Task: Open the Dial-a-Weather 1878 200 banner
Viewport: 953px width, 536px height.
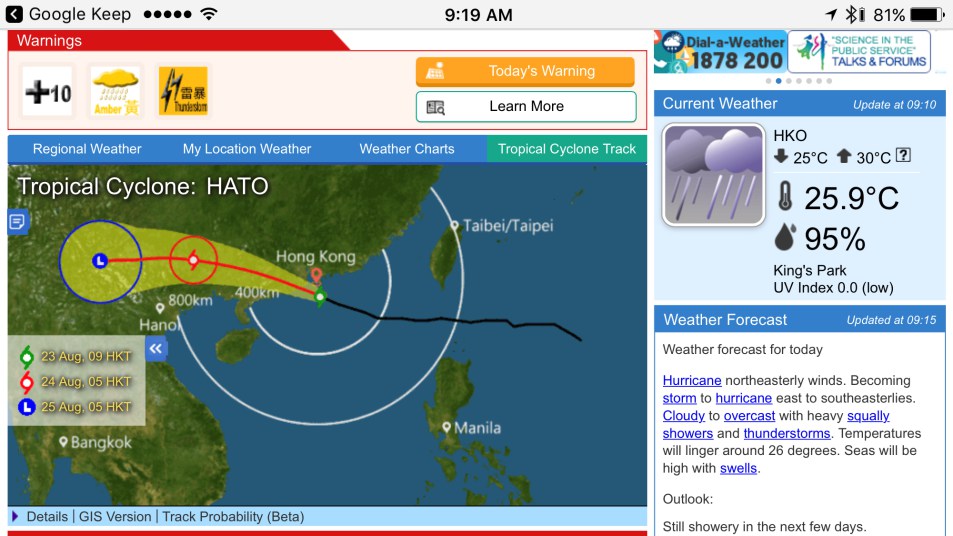Action: (719, 52)
